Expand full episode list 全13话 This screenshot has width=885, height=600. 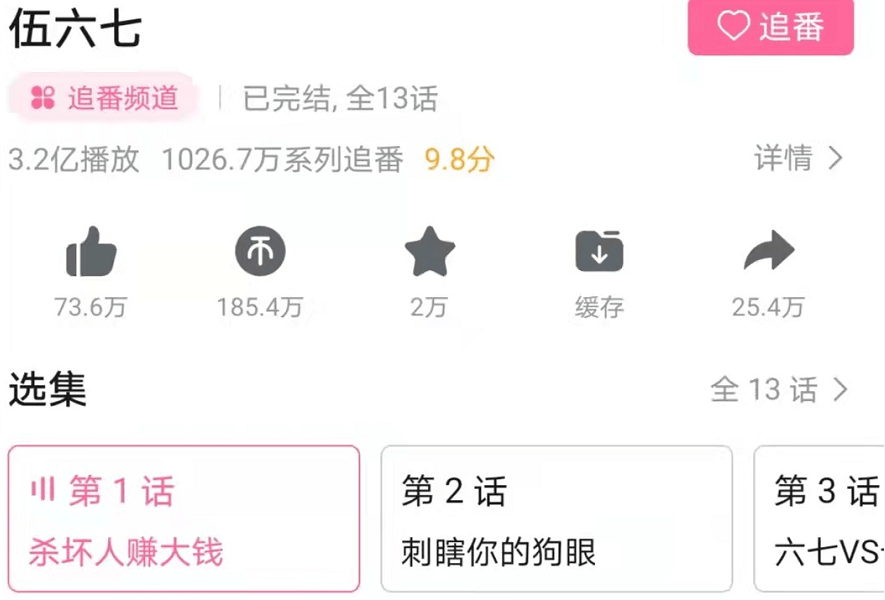coord(778,389)
